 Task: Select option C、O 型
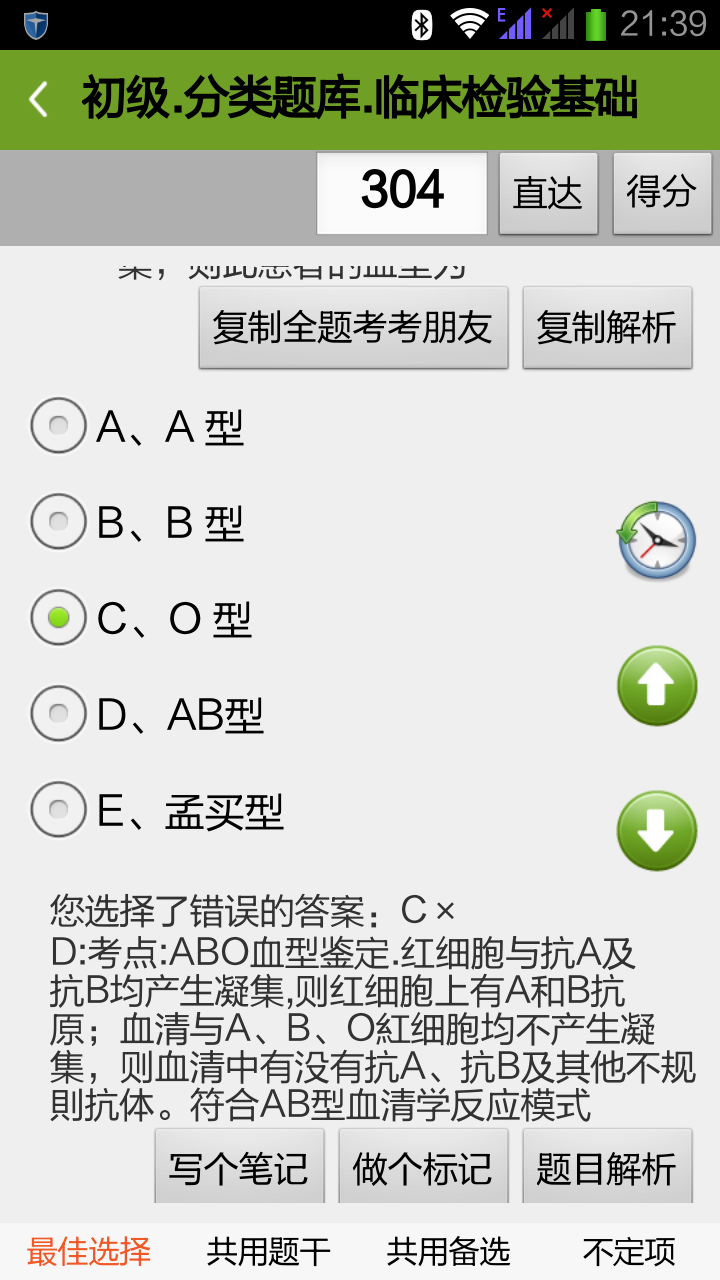(59, 618)
